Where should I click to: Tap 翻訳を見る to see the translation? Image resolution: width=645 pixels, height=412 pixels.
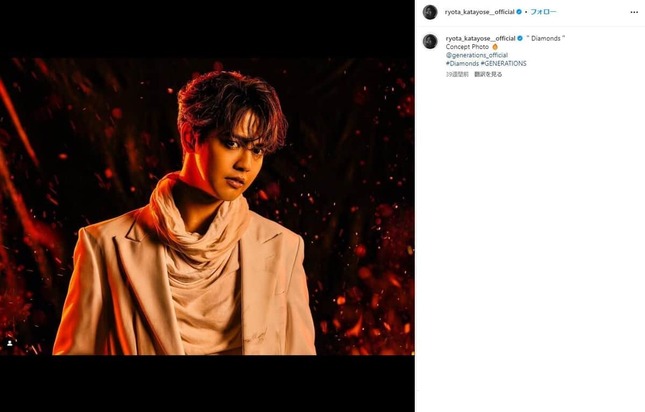pos(489,74)
